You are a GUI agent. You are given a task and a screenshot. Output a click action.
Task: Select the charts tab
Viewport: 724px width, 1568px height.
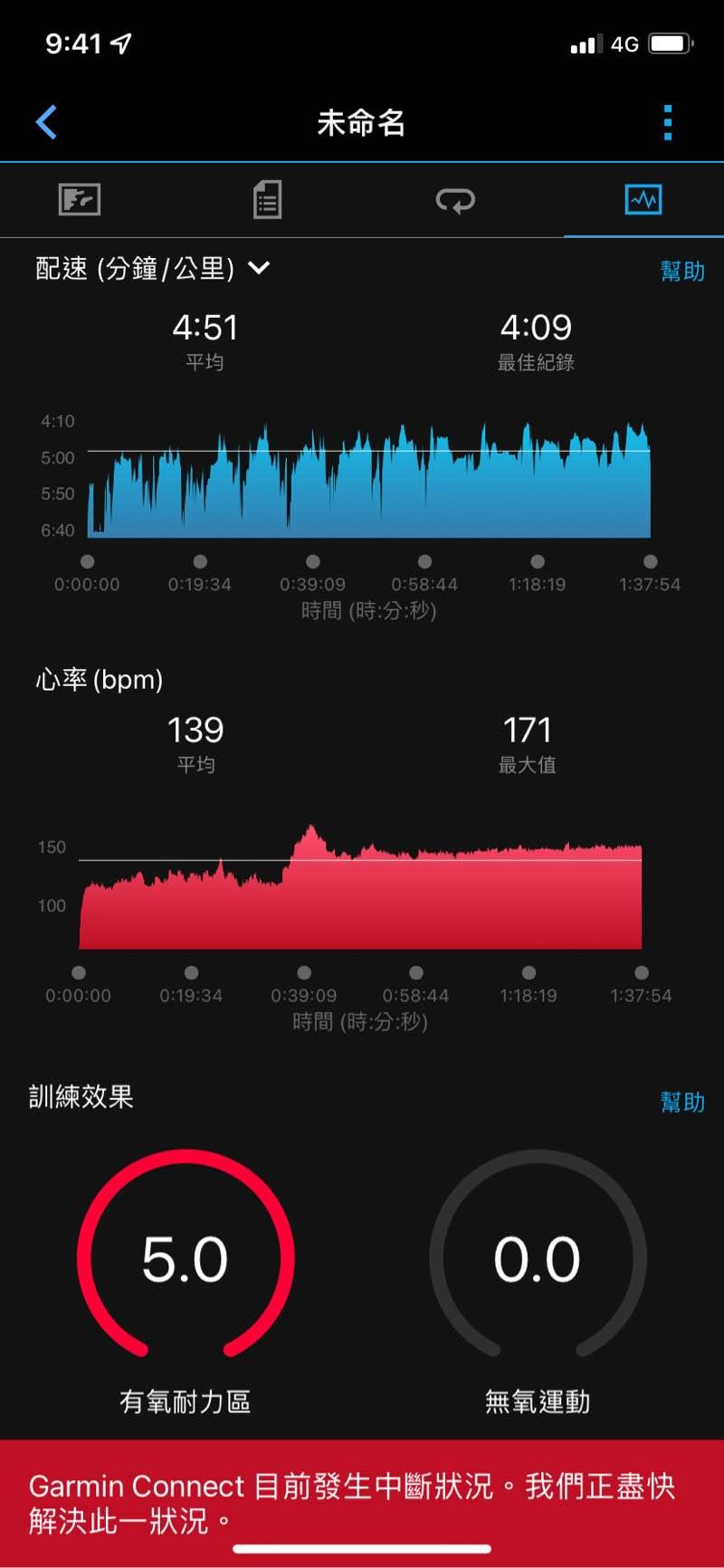(x=643, y=200)
